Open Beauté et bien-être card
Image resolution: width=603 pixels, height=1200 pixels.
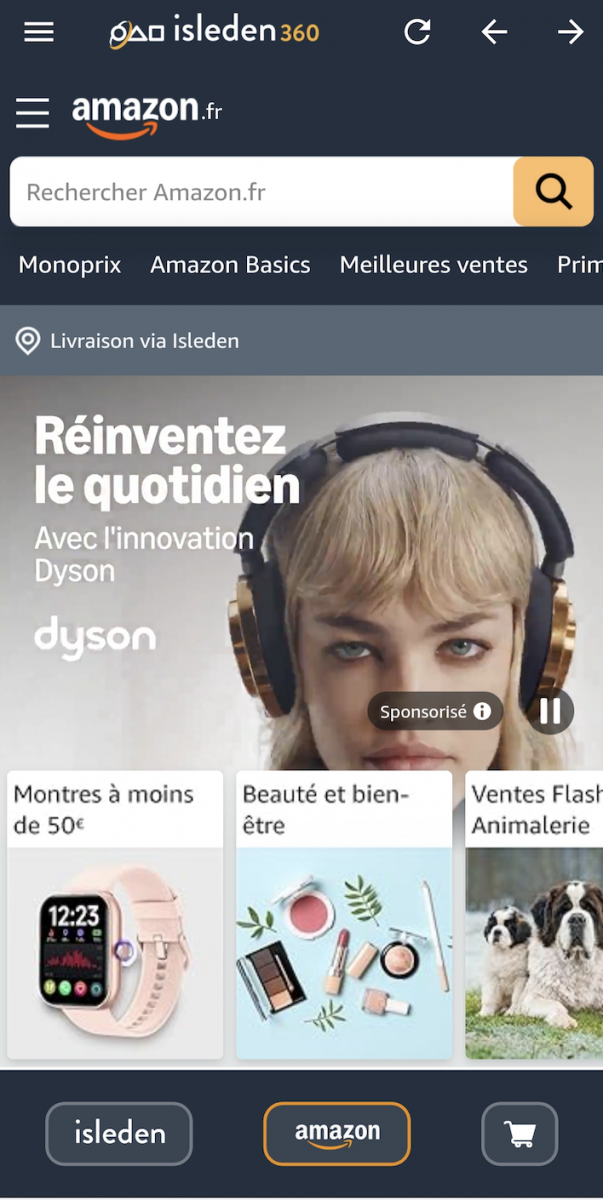coord(344,915)
